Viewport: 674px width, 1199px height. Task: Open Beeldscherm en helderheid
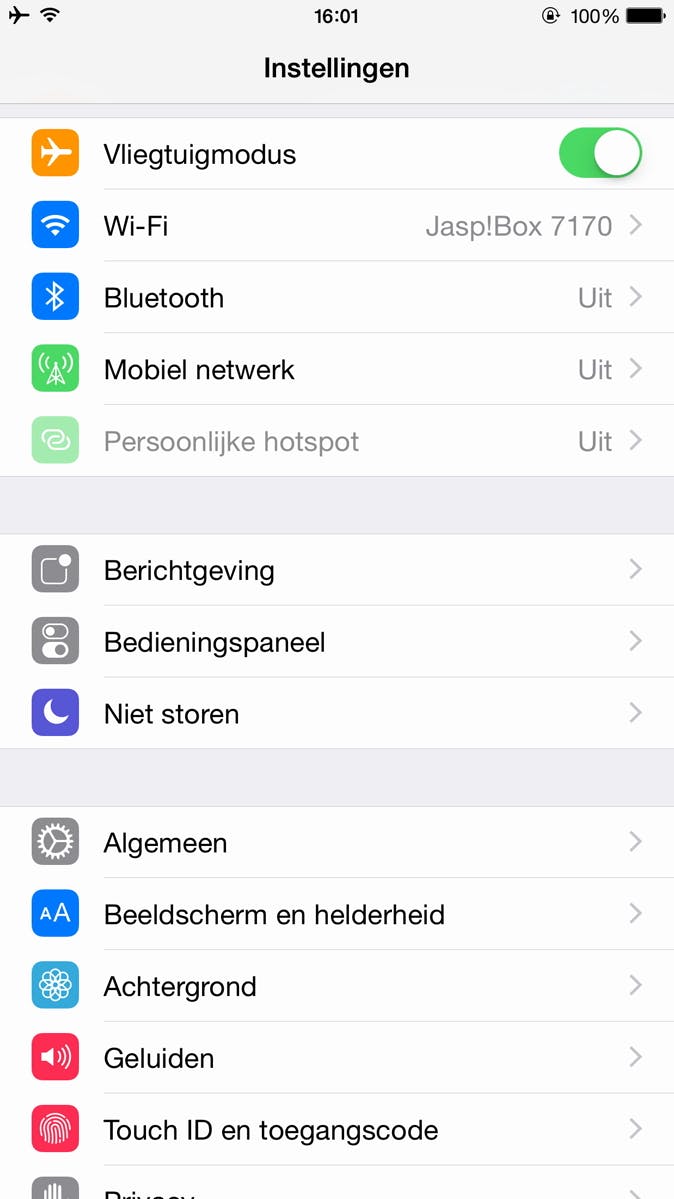click(337, 915)
